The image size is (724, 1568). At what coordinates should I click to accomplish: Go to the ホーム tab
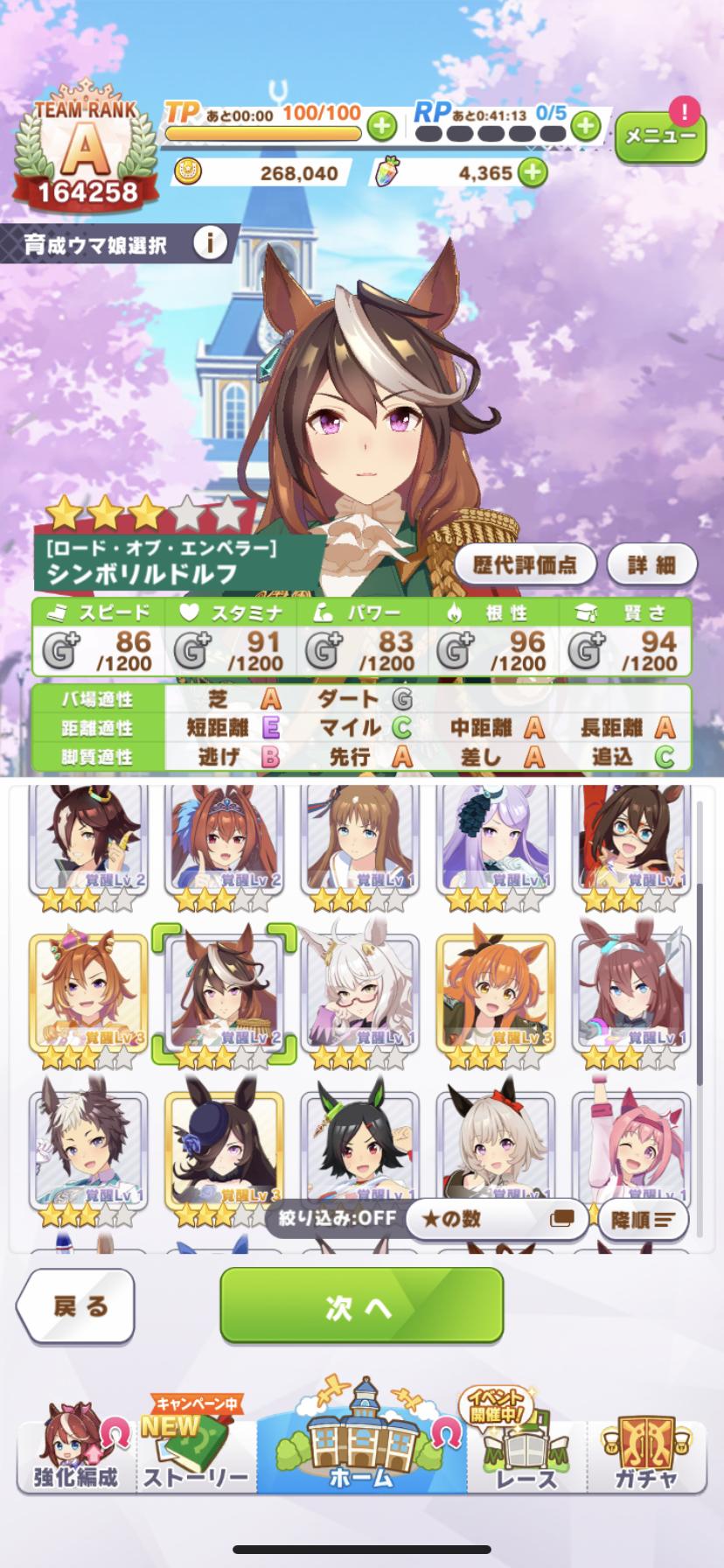[x=362, y=1435]
